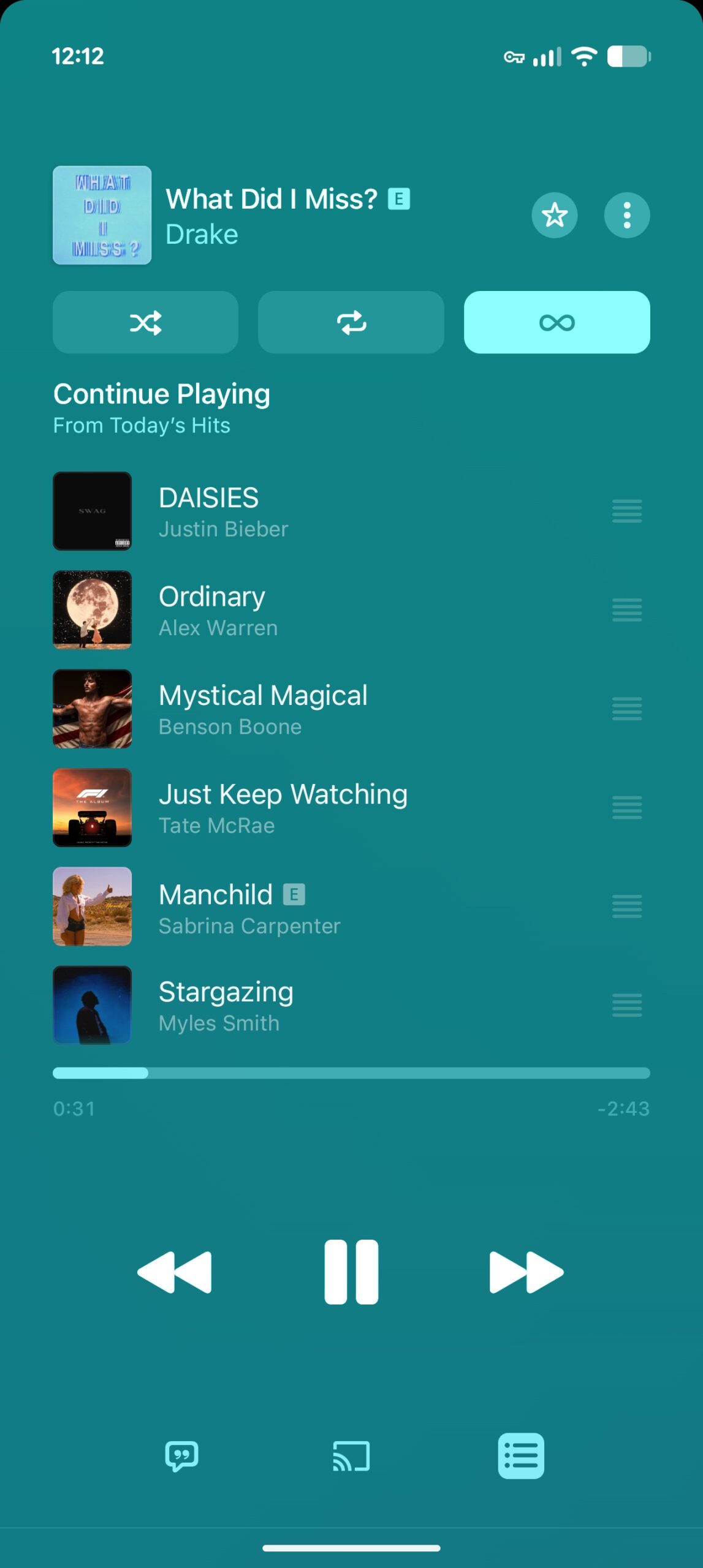Rewind to the previous track
Viewport: 703px width, 1568px height.
click(176, 1271)
